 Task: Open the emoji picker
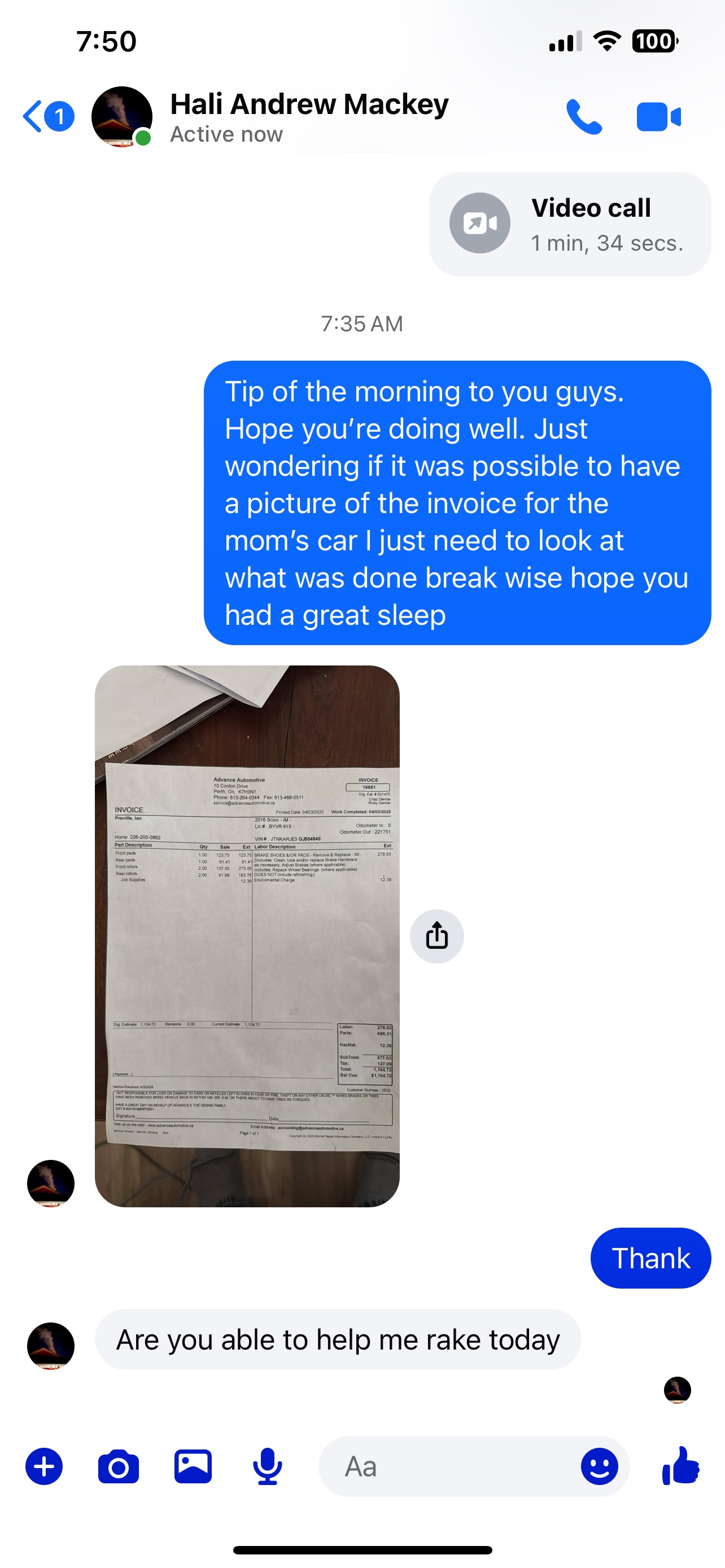pos(599,1466)
